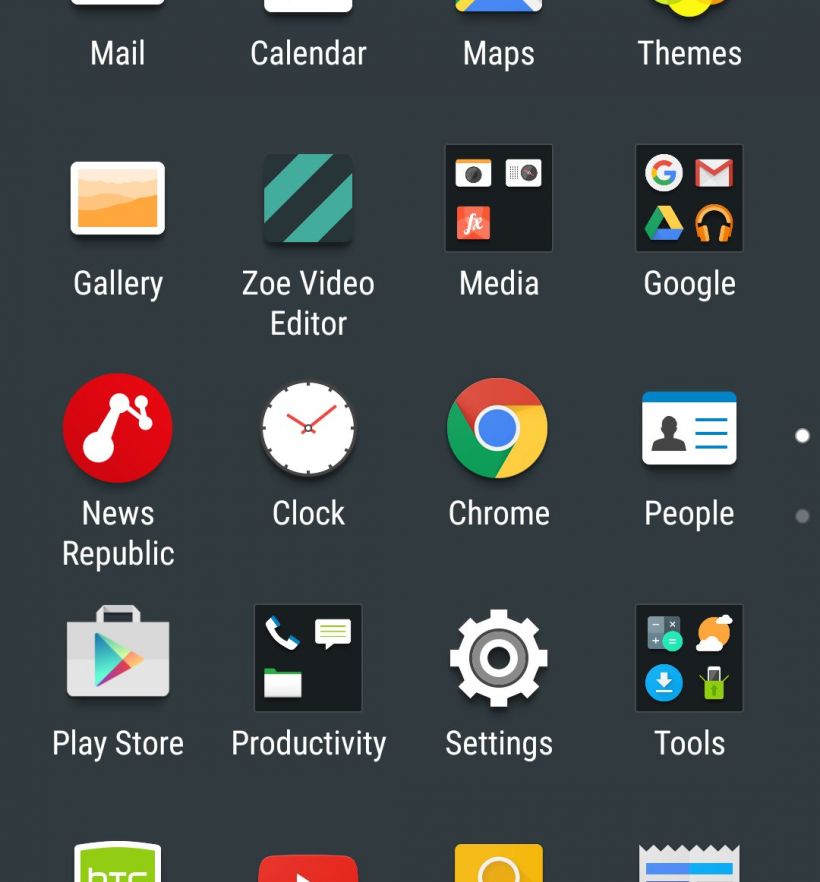Open the Media folder
This screenshot has width=820, height=882.
(498, 199)
